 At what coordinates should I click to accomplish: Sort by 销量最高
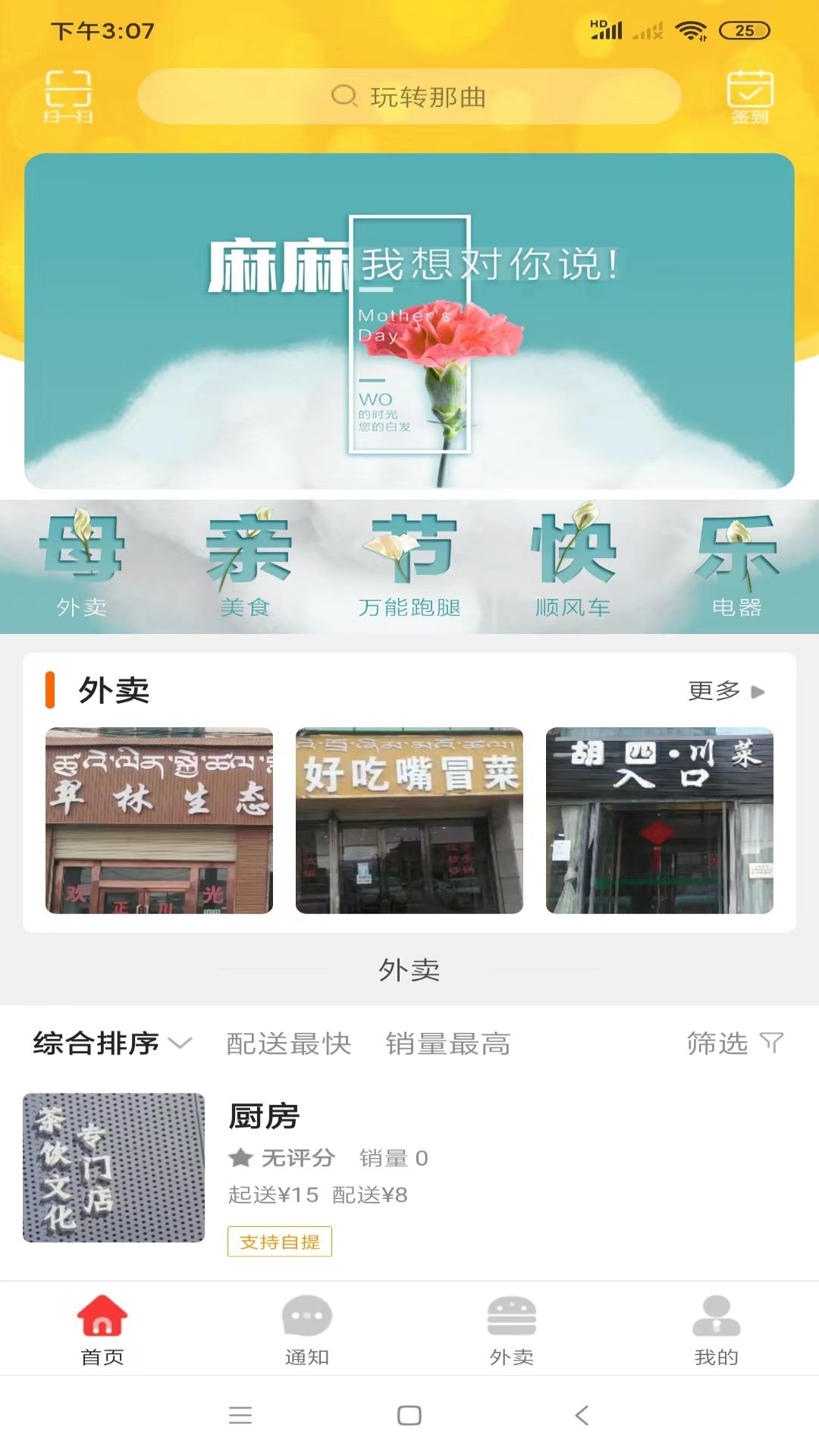tap(447, 1043)
